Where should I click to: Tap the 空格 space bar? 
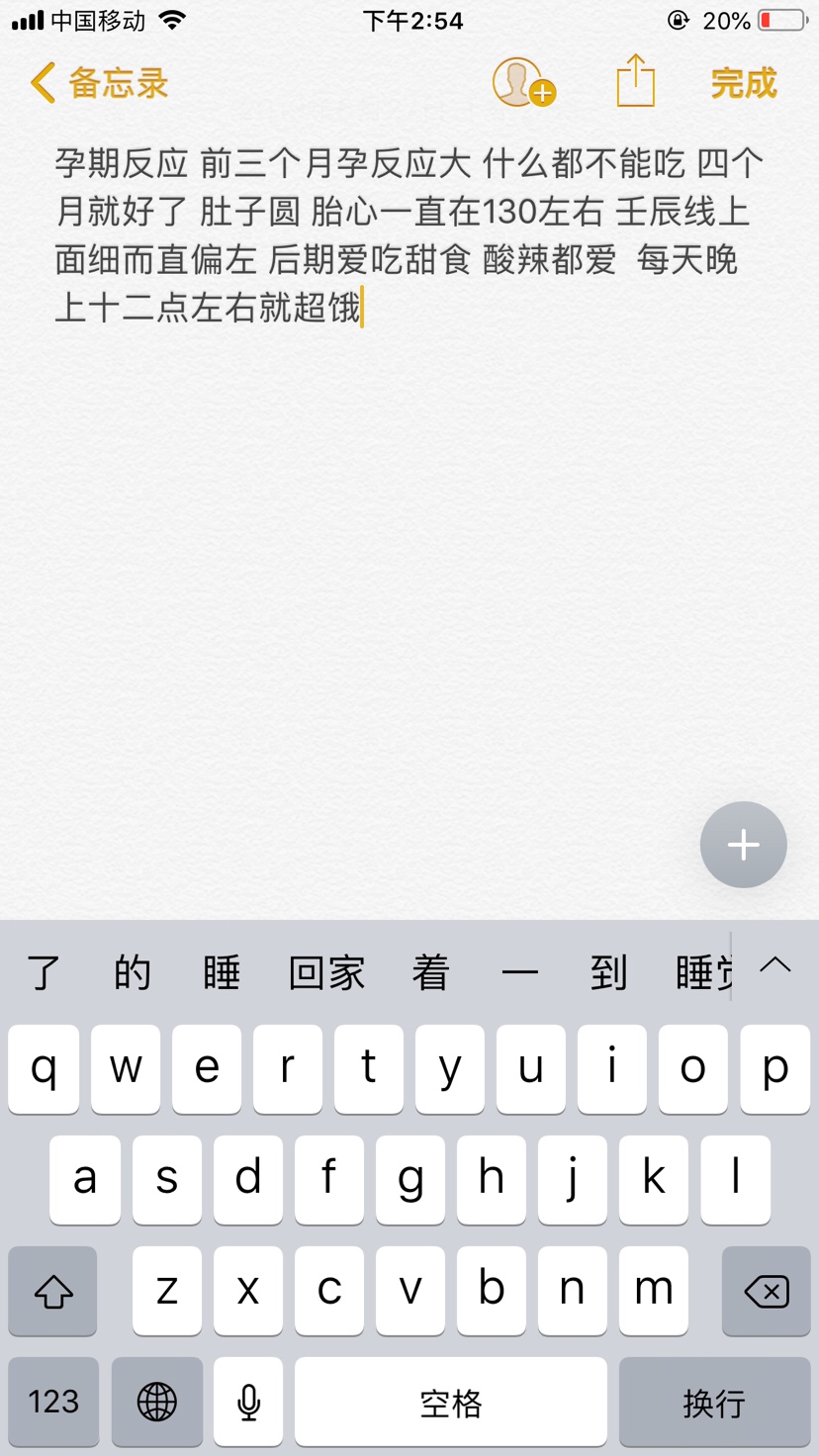451,1402
